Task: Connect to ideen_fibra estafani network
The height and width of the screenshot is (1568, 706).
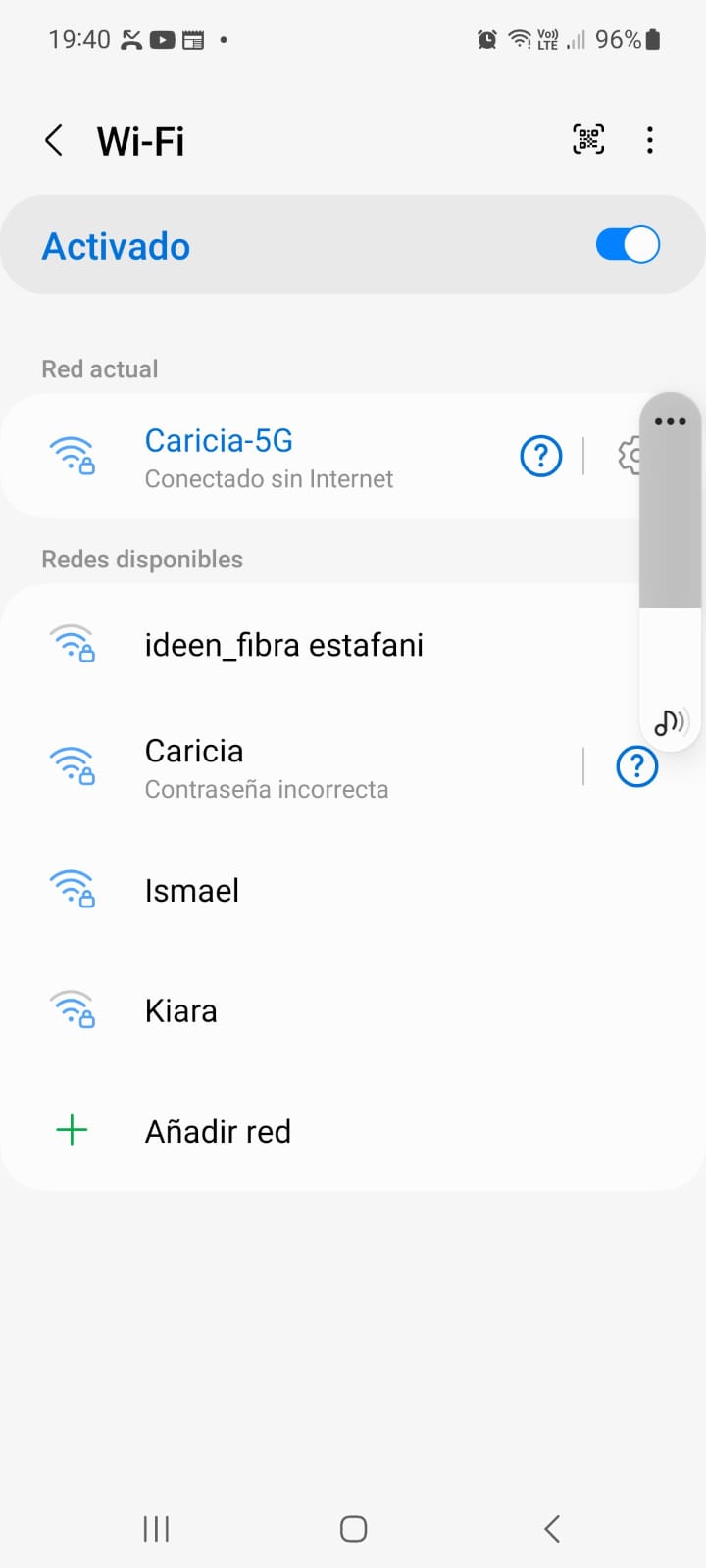Action: pos(284,645)
